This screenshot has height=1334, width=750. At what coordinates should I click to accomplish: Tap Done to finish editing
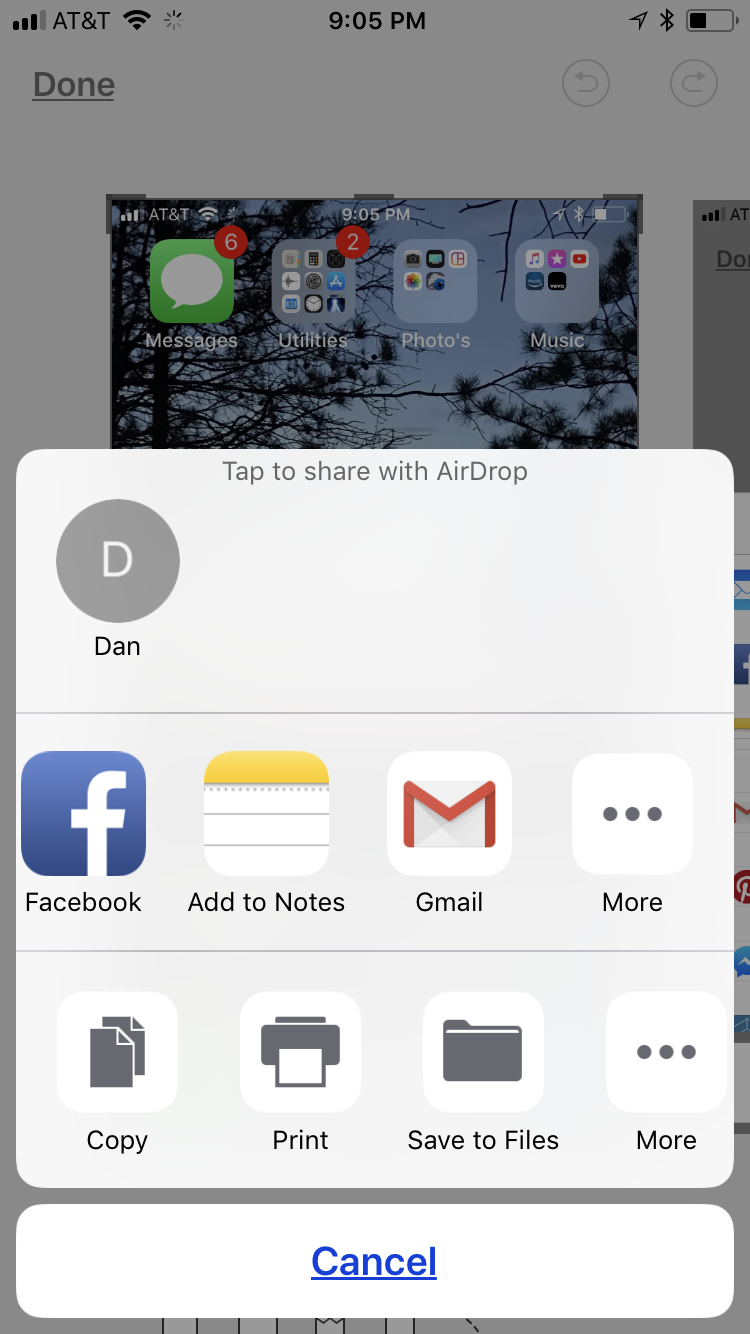(x=73, y=84)
